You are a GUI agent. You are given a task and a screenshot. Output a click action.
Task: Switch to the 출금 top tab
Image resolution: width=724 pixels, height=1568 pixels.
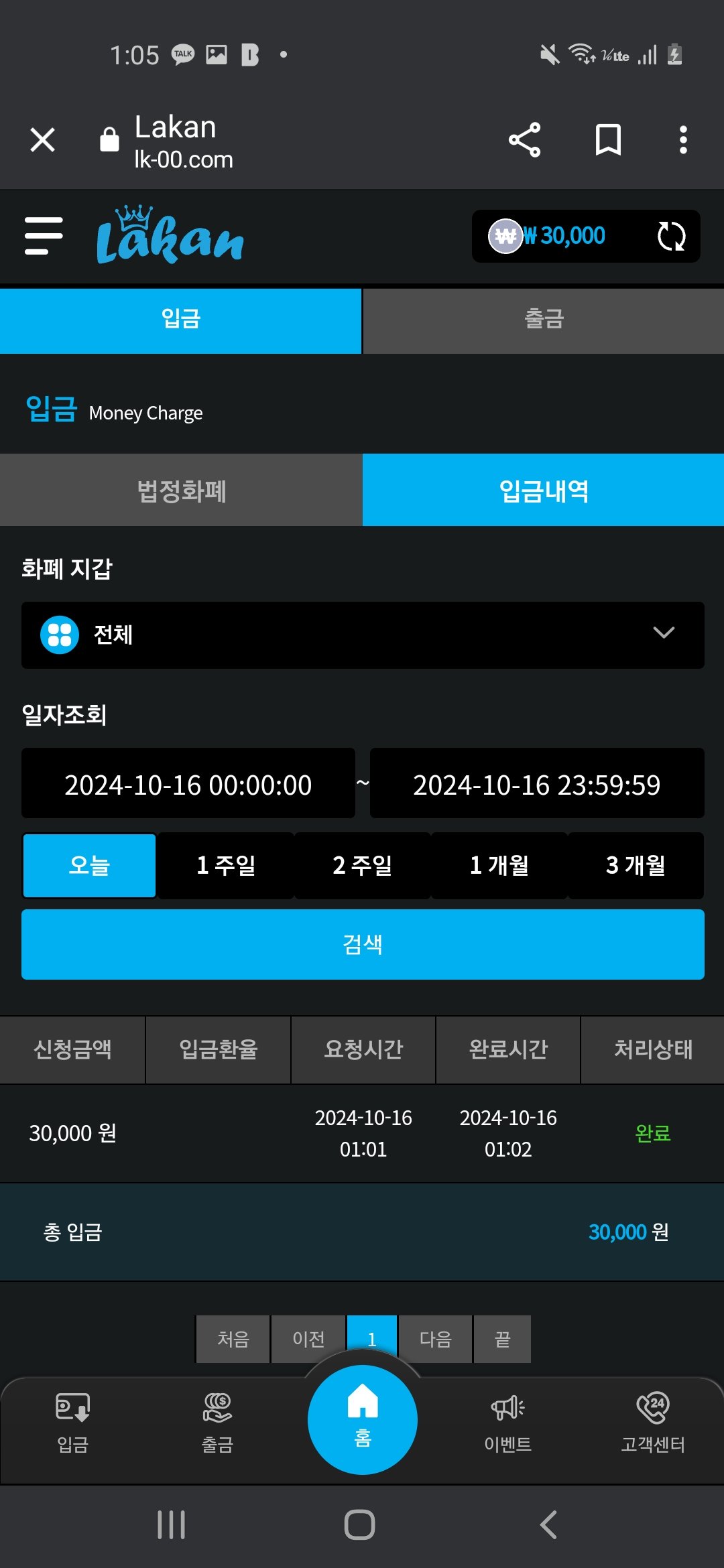point(543,319)
